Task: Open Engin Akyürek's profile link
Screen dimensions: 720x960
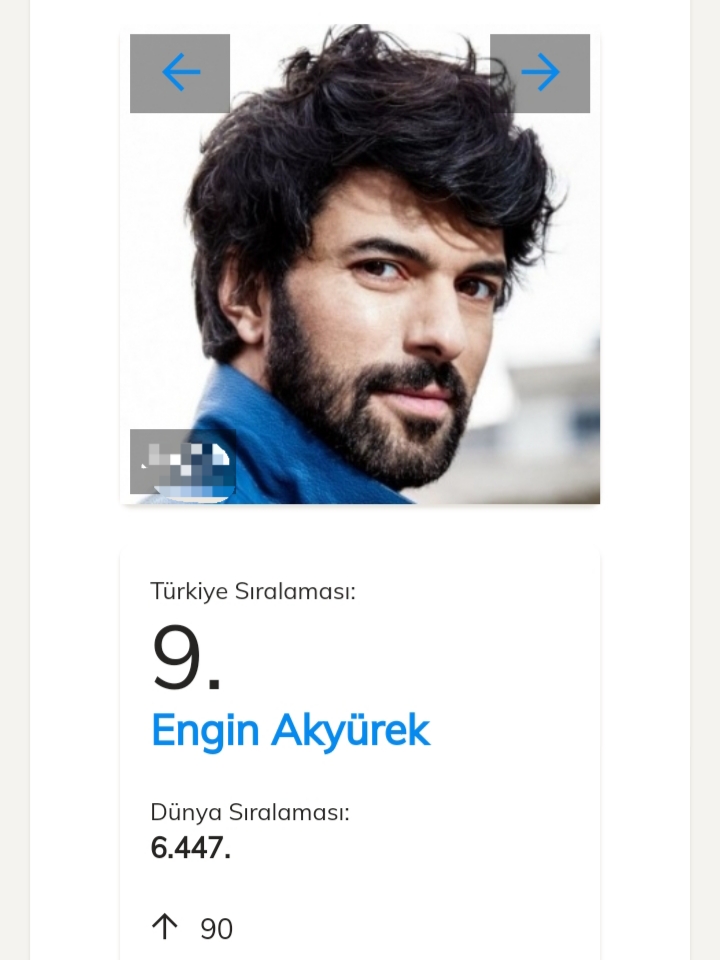Action: coord(290,731)
